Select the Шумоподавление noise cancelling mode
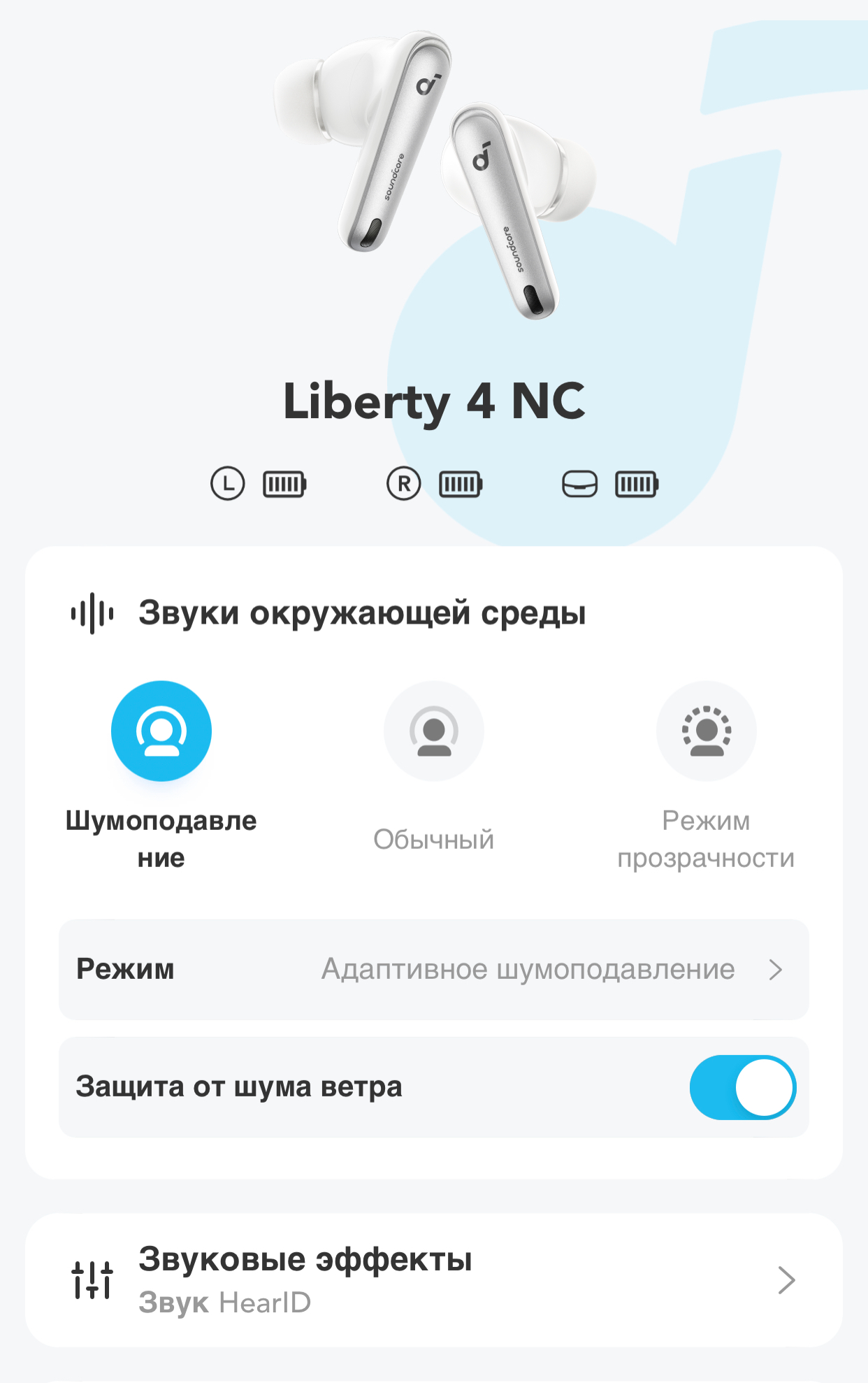 pyautogui.click(x=161, y=731)
